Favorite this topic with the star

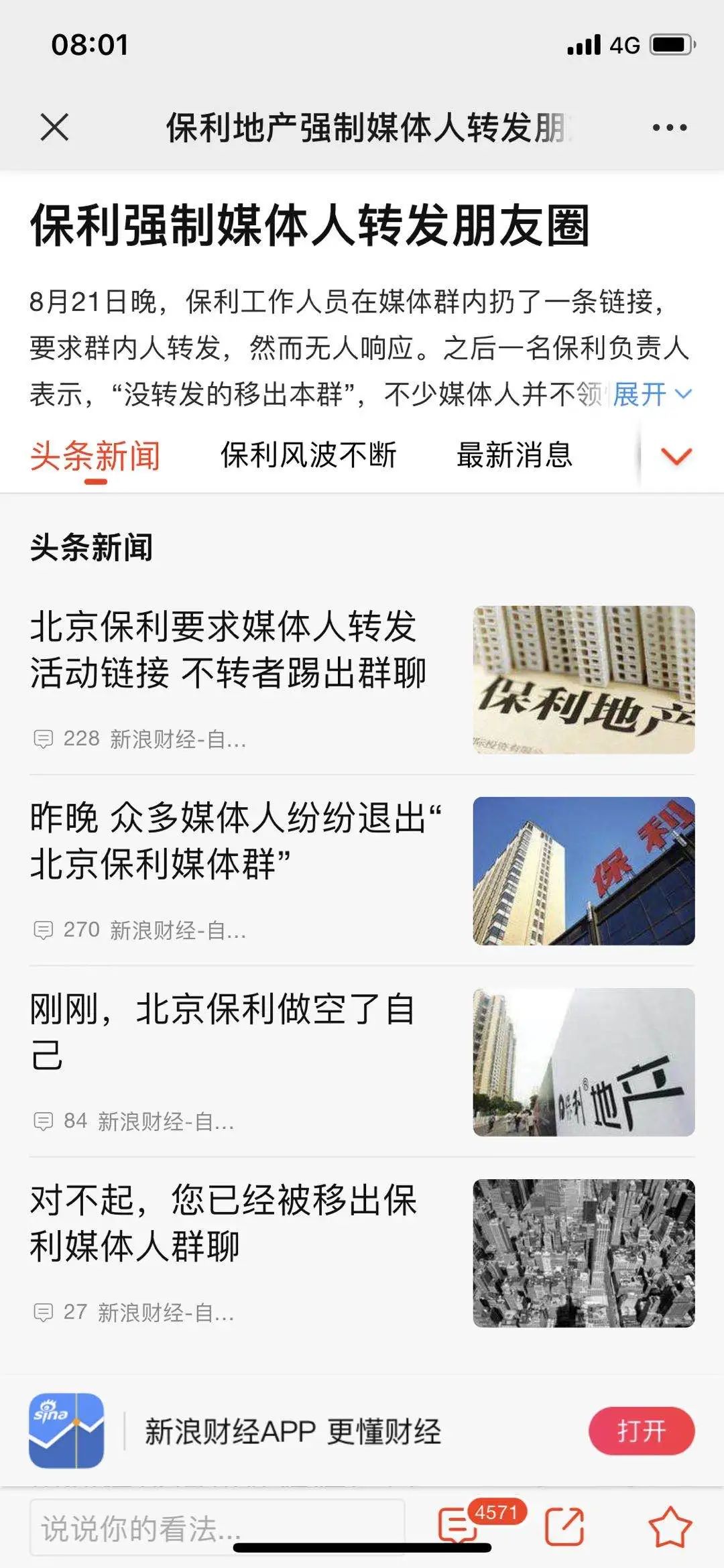670,1526
